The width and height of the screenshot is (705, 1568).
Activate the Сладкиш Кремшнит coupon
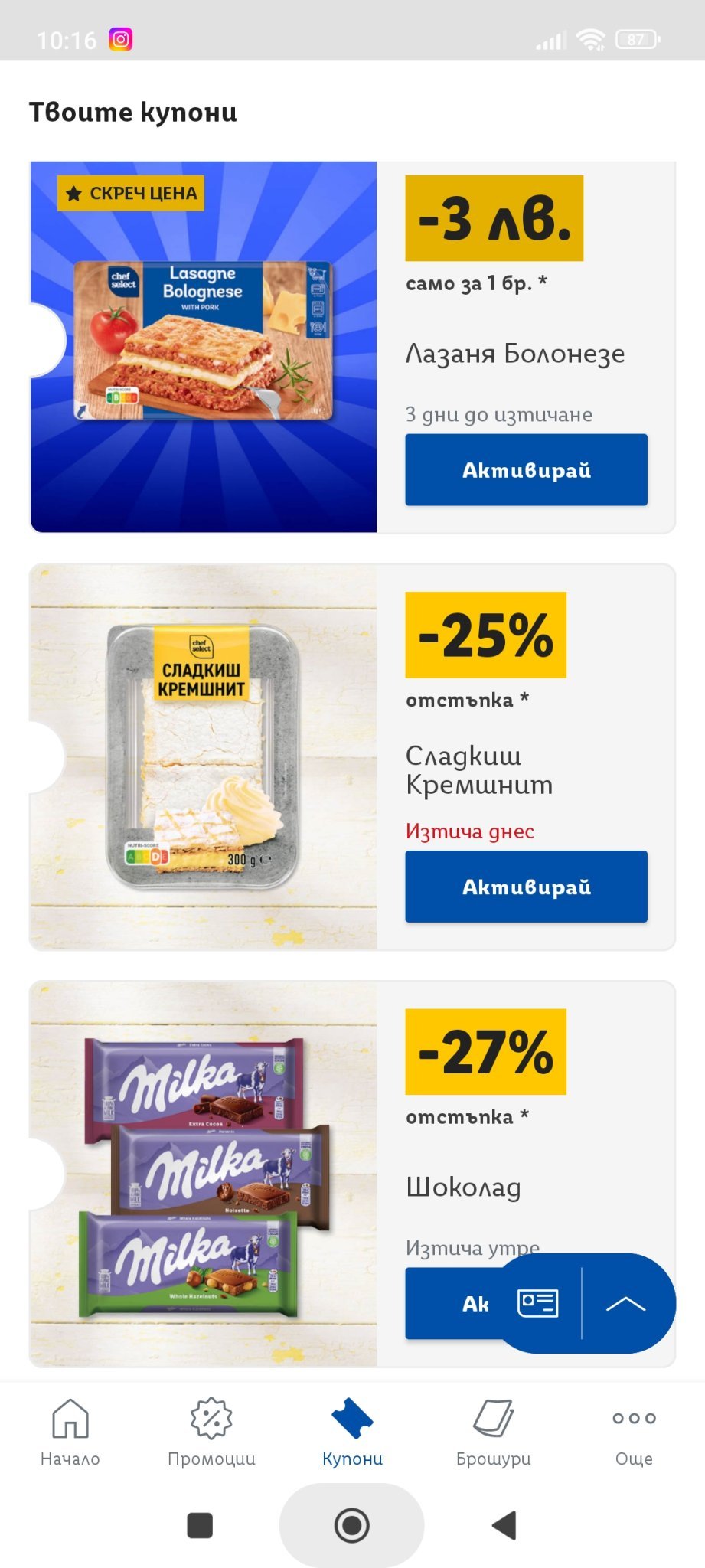pyautogui.click(x=526, y=886)
